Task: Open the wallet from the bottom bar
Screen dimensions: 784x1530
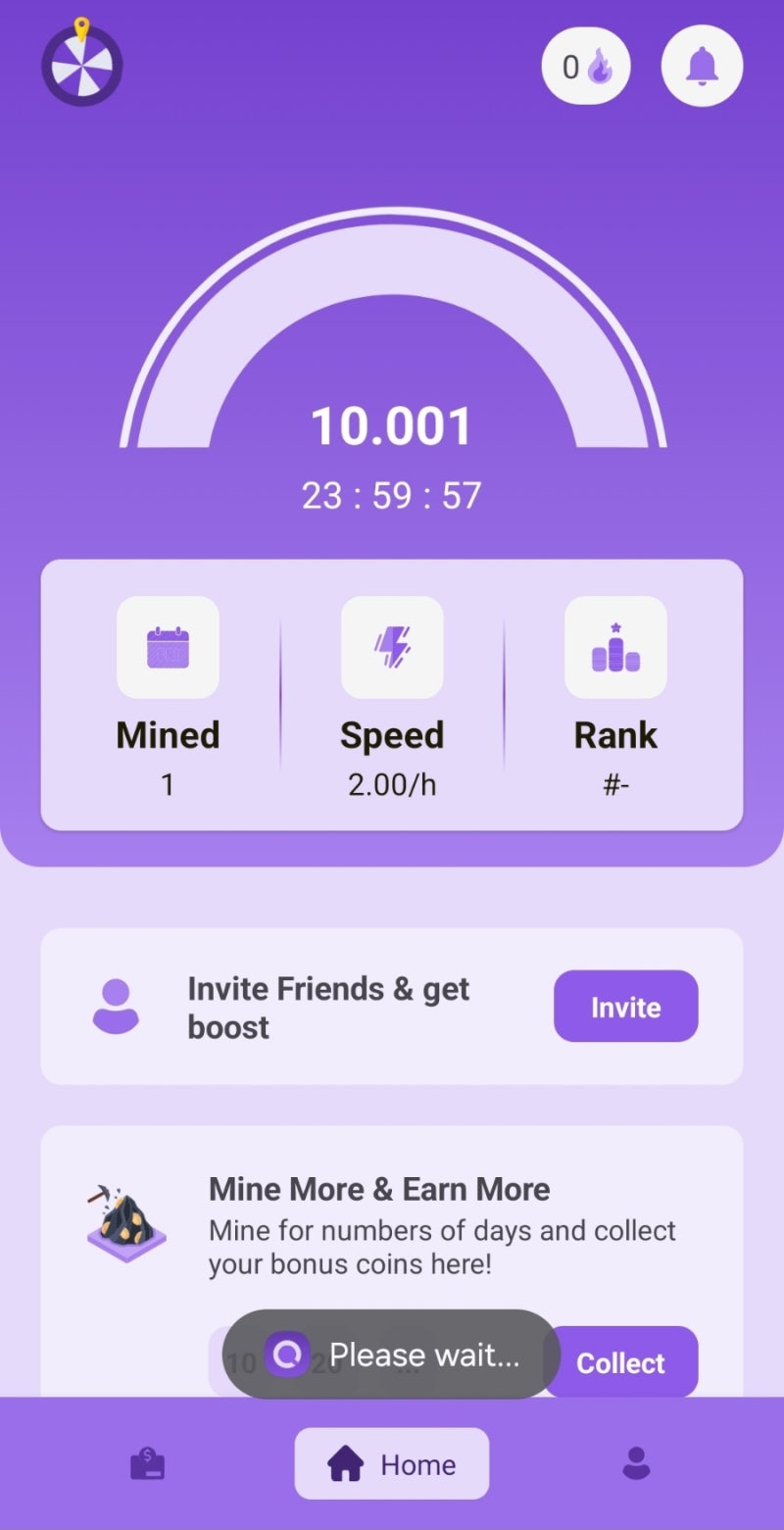Action: click(x=147, y=1463)
